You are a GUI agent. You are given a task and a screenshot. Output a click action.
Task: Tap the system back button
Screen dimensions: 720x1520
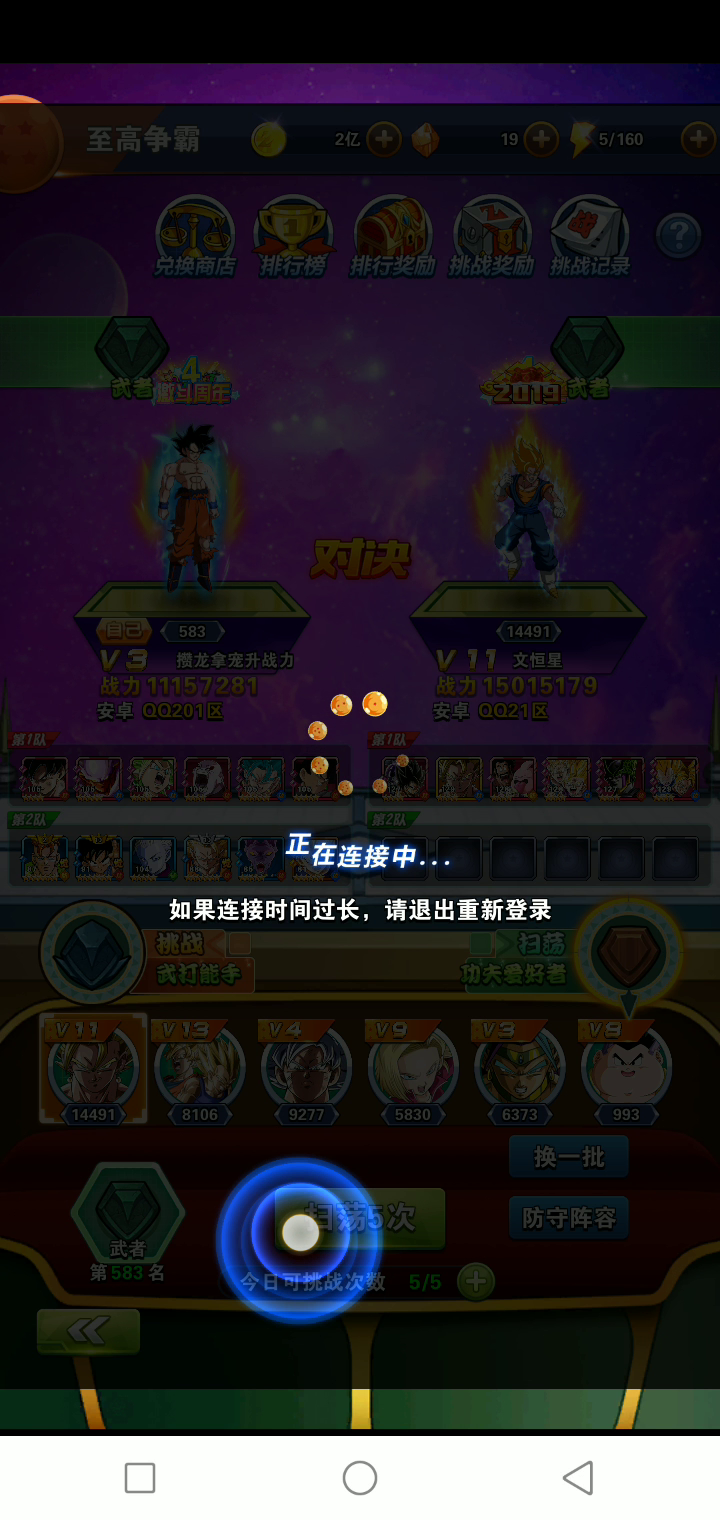pyautogui.click(x=578, y=1477)
